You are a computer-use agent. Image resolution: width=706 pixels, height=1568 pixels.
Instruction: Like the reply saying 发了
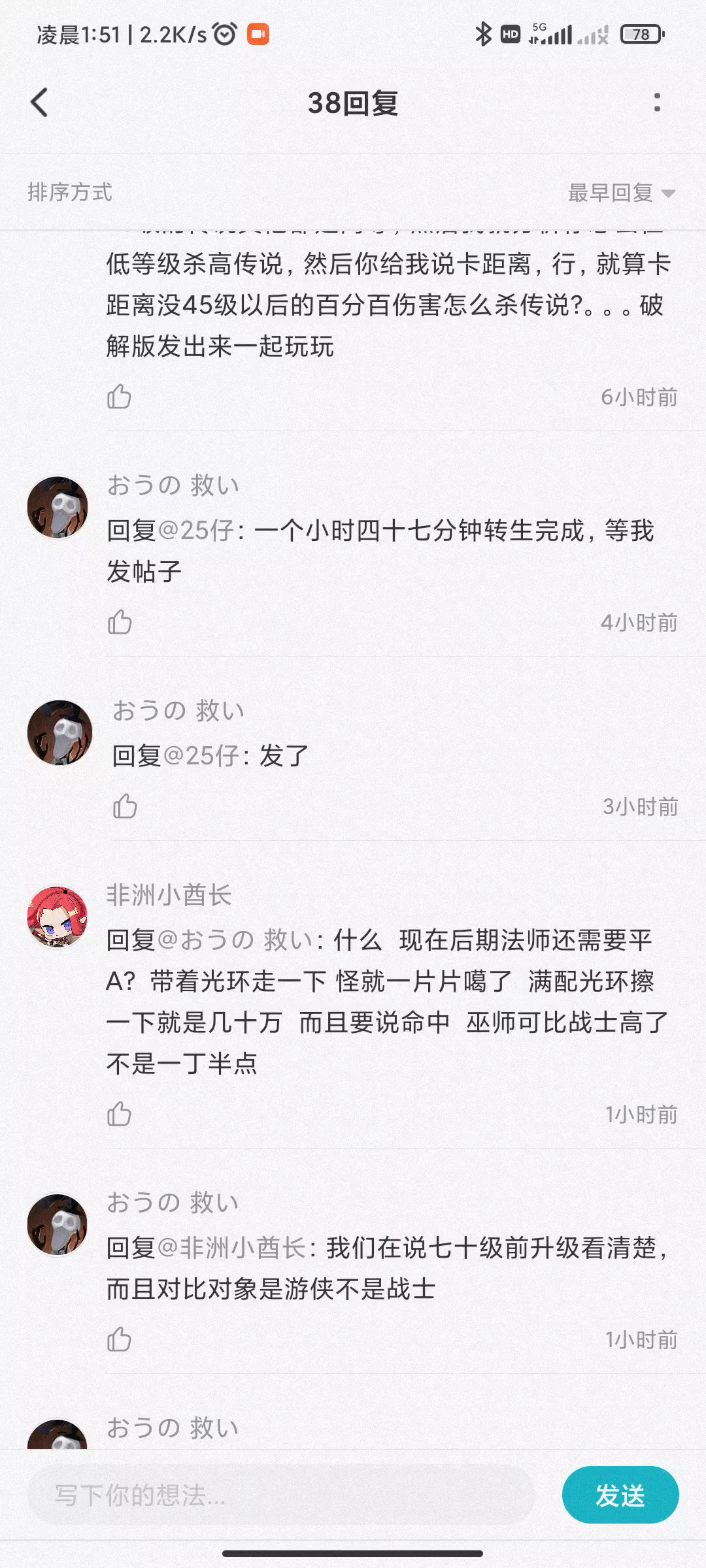[x=125, y=806]
